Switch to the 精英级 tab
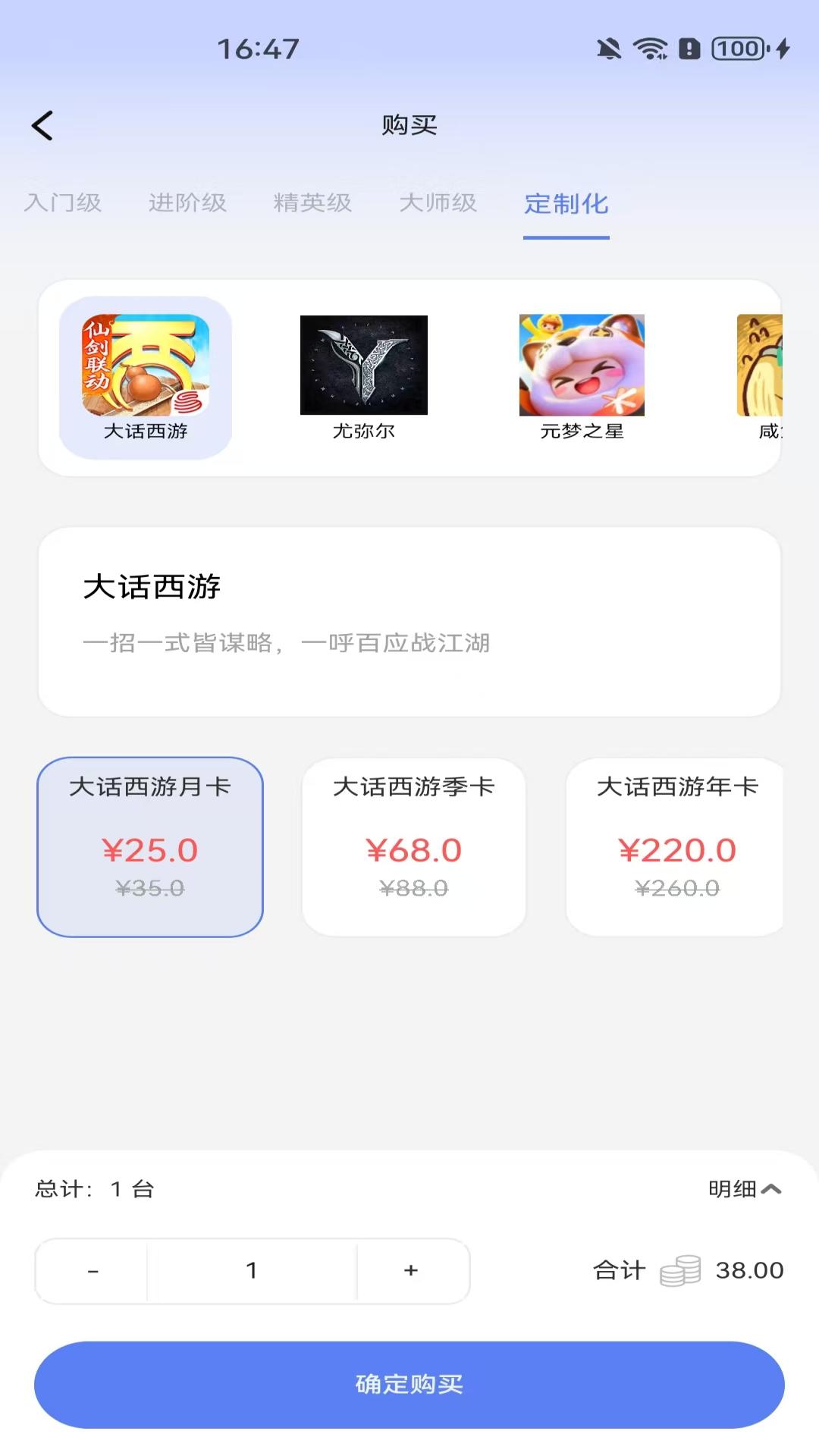 pyautogui.click(x=314, y=203)
